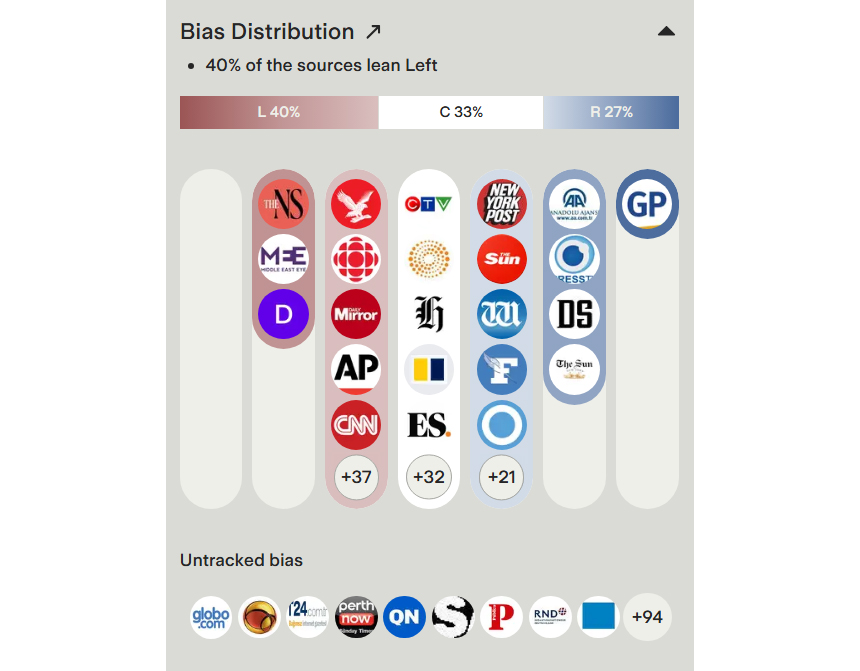Open the New York Post source
This screenshot has width=860, height=671.
click(x=501, y=204)
